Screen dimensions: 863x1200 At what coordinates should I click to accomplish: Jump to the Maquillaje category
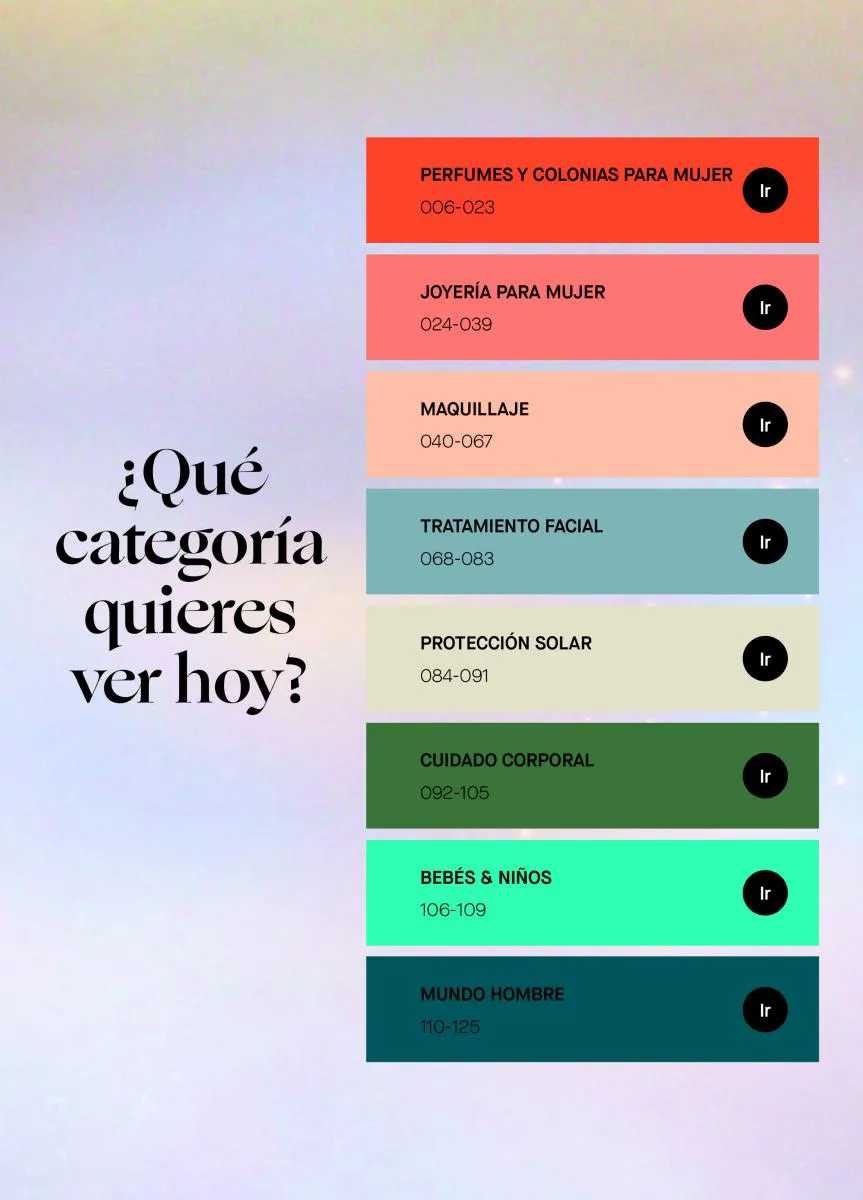pos(764,424)
